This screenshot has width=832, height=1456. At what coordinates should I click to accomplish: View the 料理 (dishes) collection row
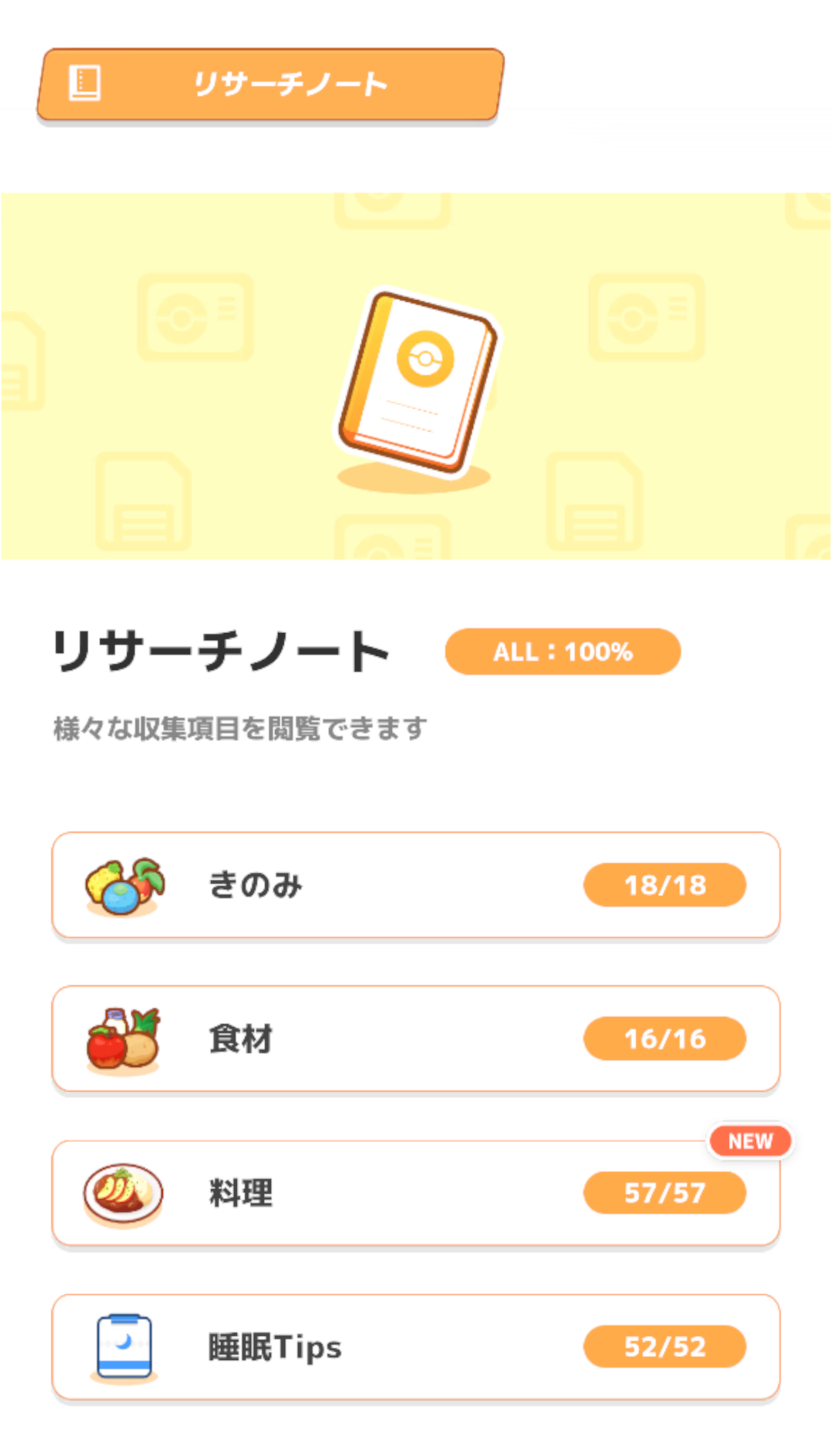point(415,1193)
